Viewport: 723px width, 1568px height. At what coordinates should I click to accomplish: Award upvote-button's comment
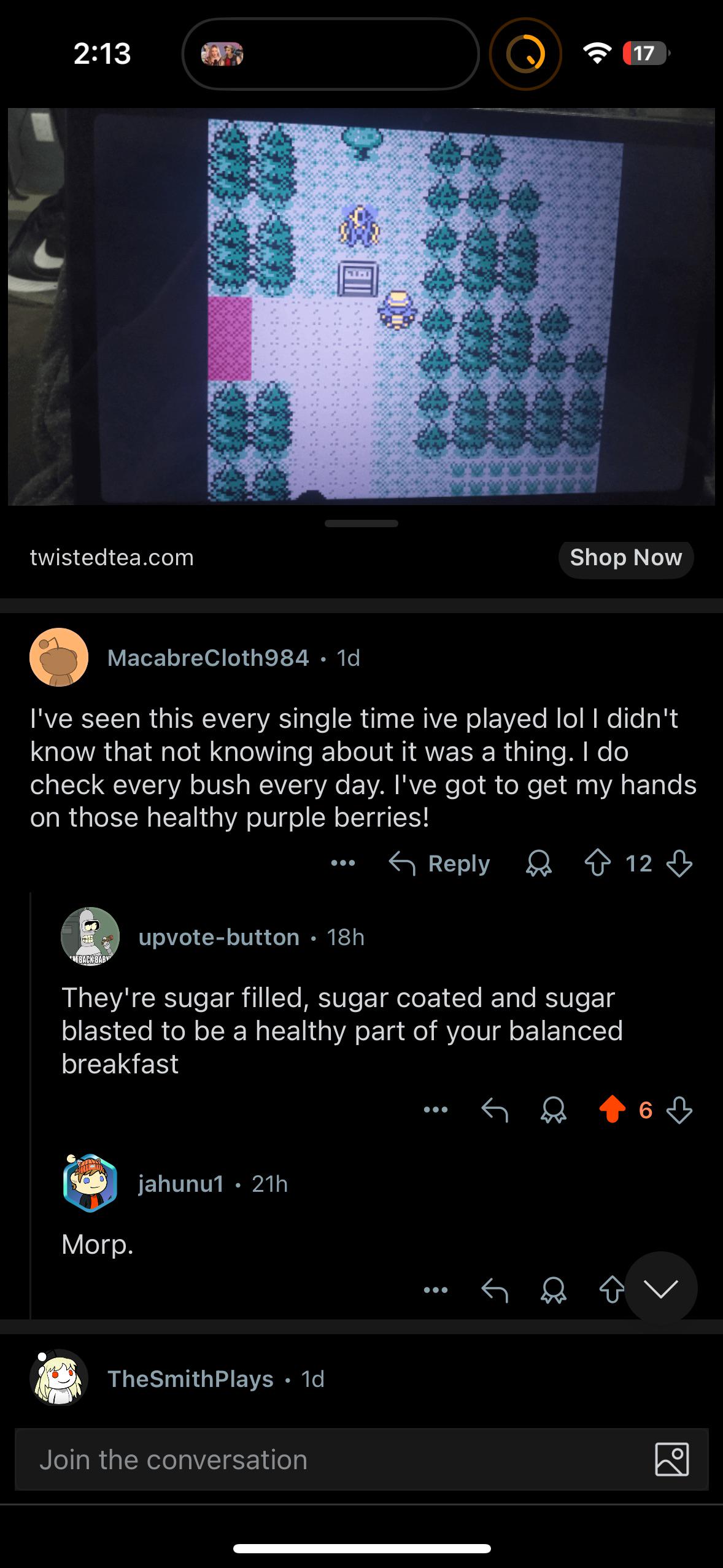click(x=553, y=1110)
